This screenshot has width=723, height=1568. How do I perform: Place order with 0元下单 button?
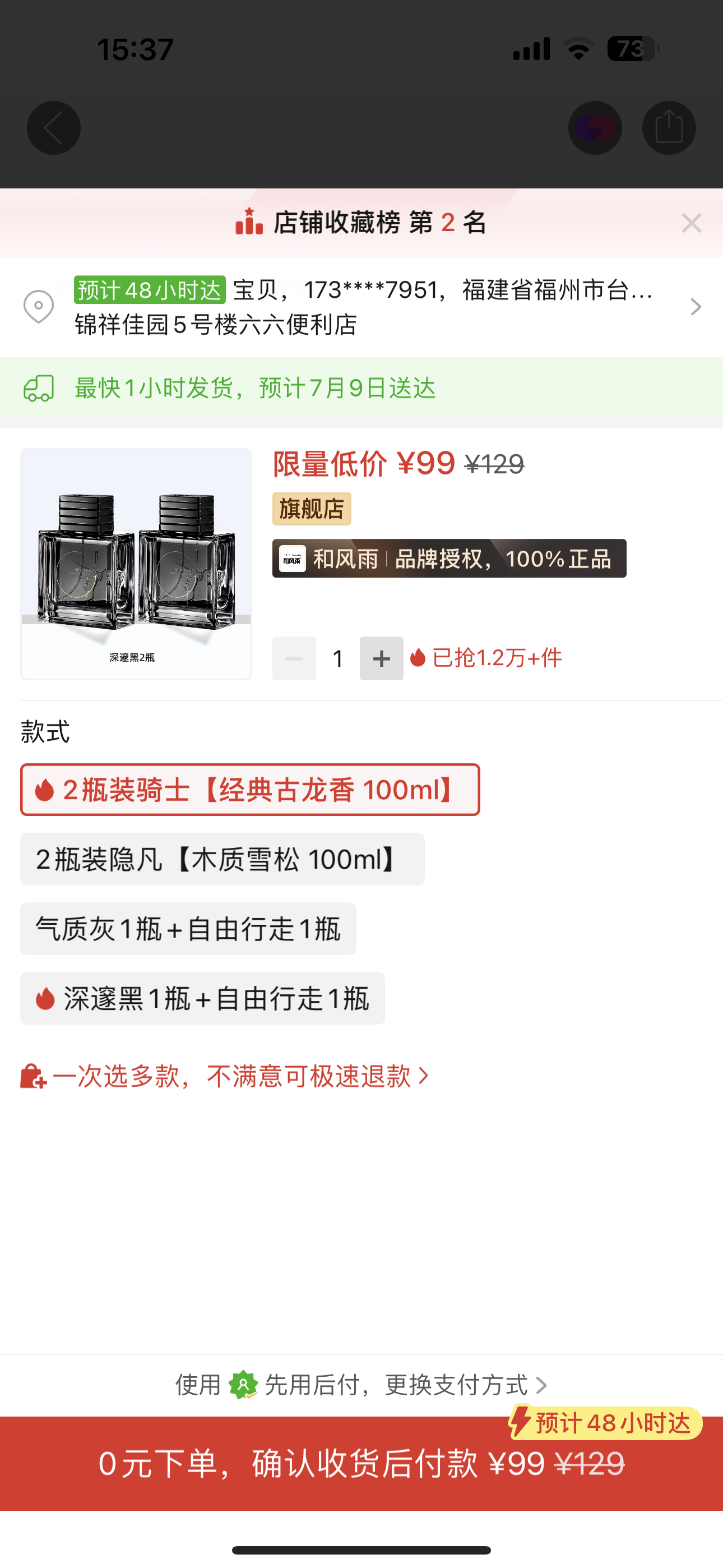pos(361,1463)
